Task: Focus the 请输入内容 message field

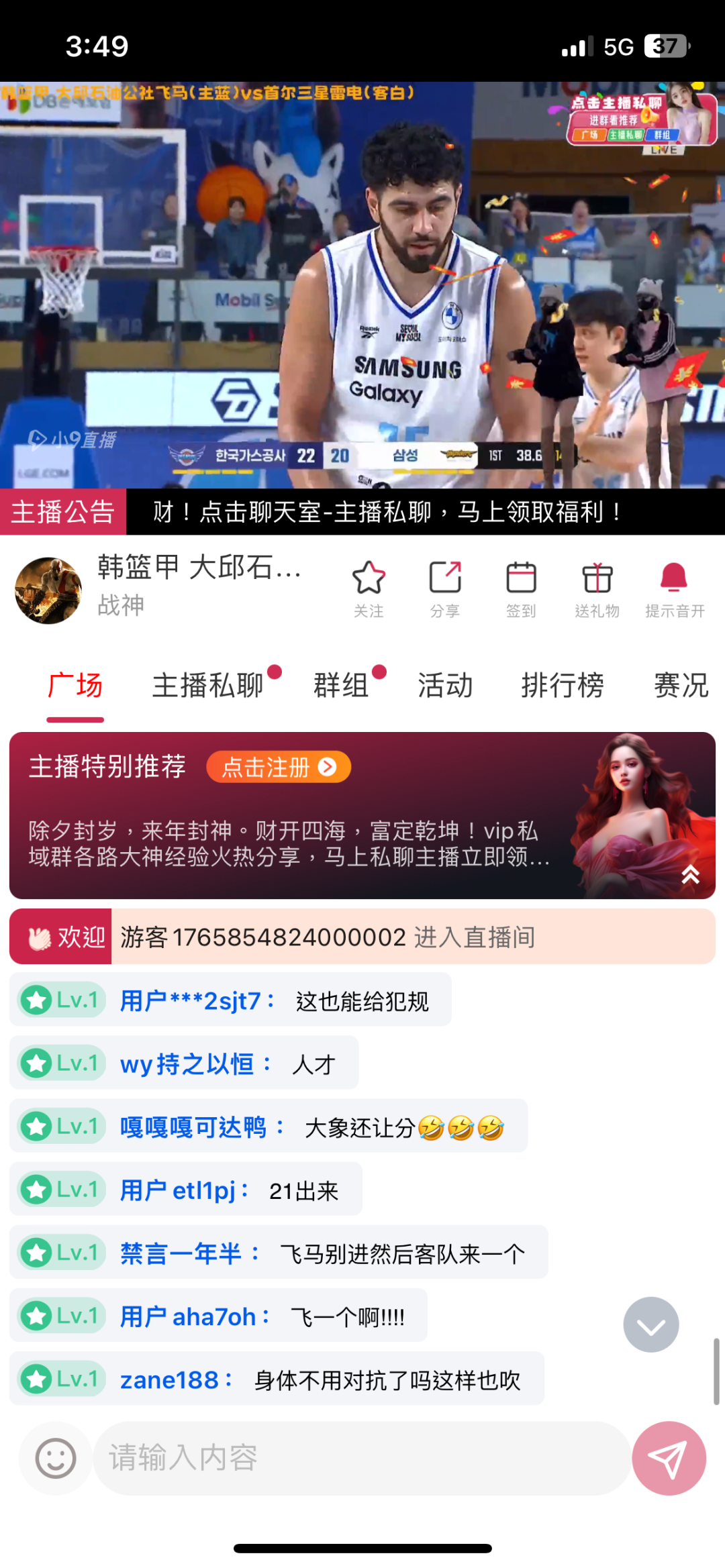Action: pos(362,1457)
